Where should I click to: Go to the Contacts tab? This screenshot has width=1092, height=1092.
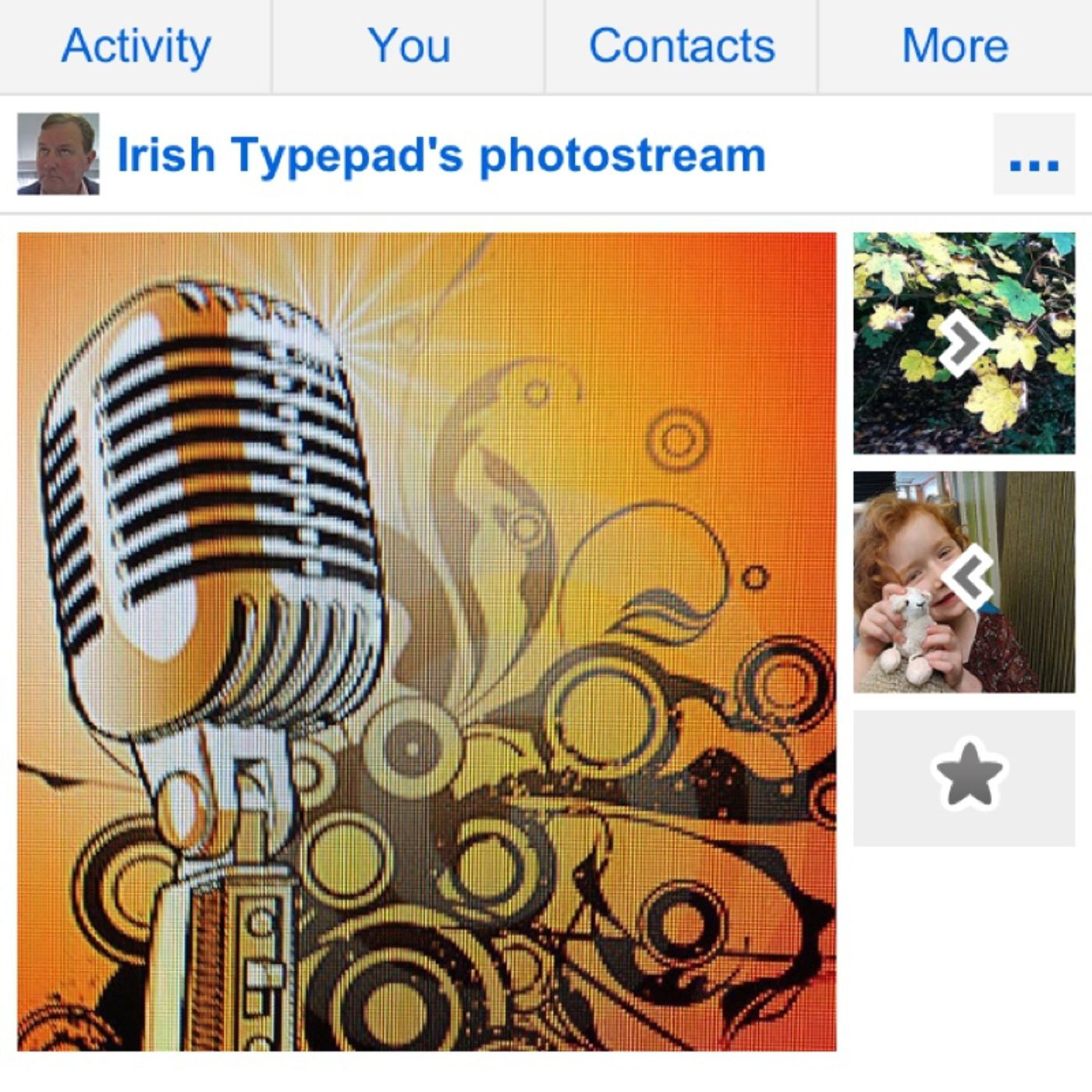[x=682, y=46]
